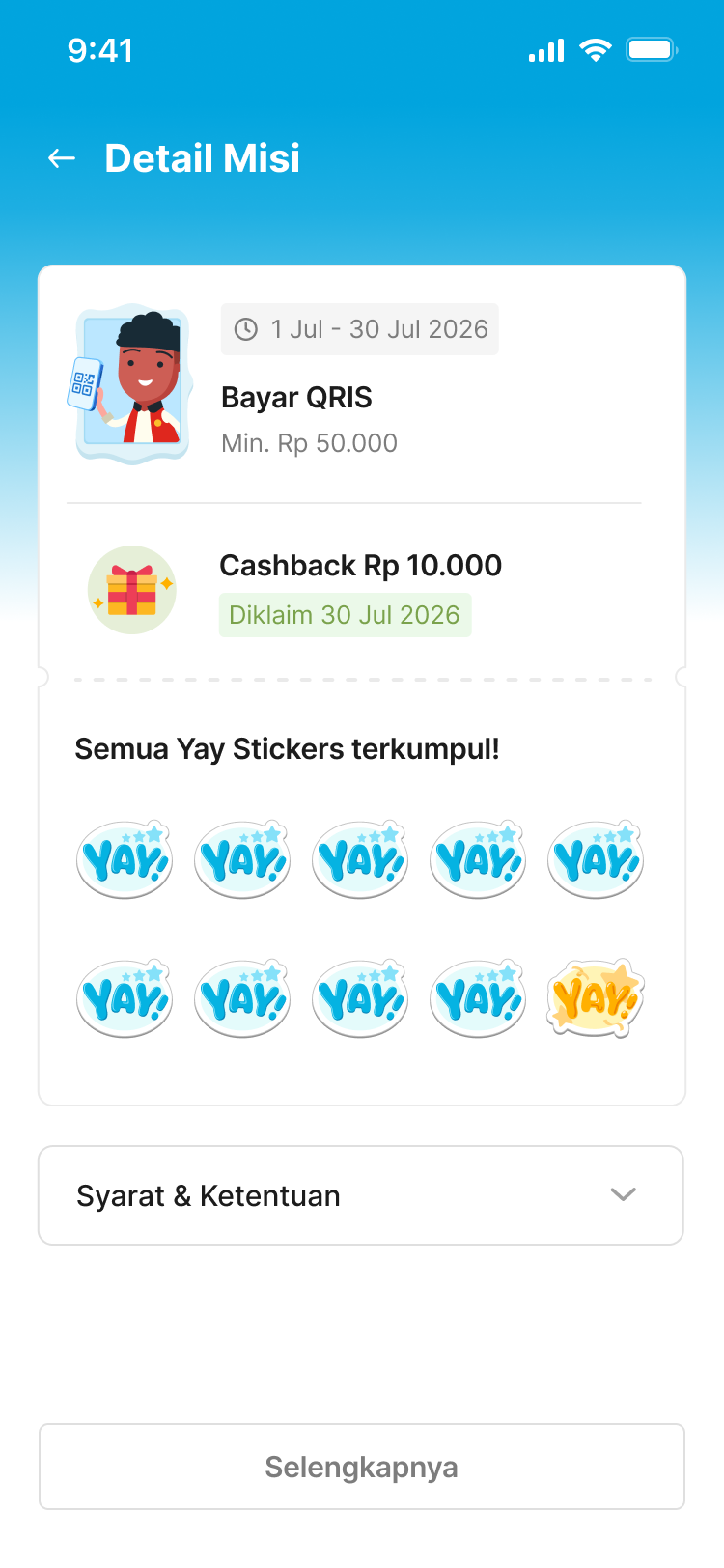This screenshot has height=1568, width=724.
Task: Go back from Detail Misi
Action: pyautogui.click(x=62, y=158)
